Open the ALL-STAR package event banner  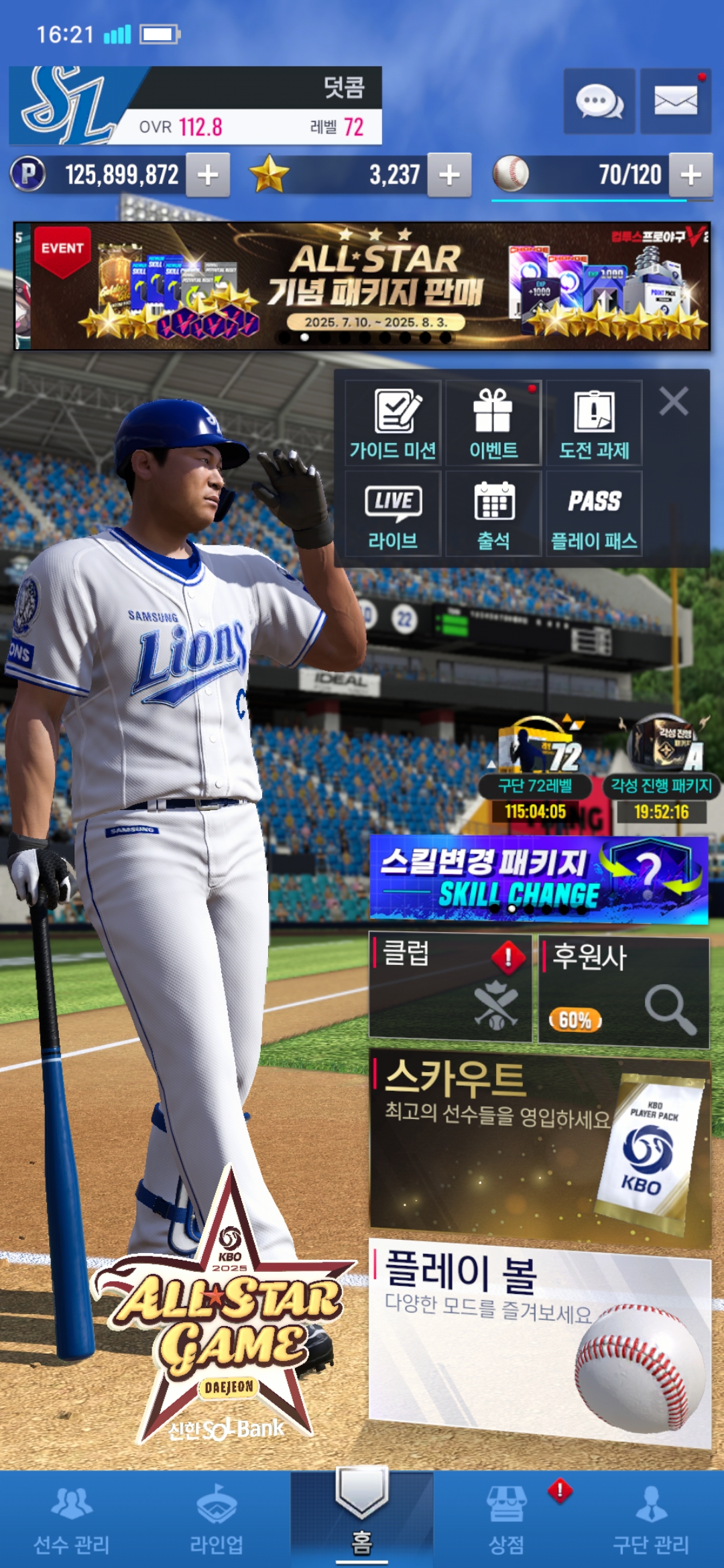pos(362,286)
